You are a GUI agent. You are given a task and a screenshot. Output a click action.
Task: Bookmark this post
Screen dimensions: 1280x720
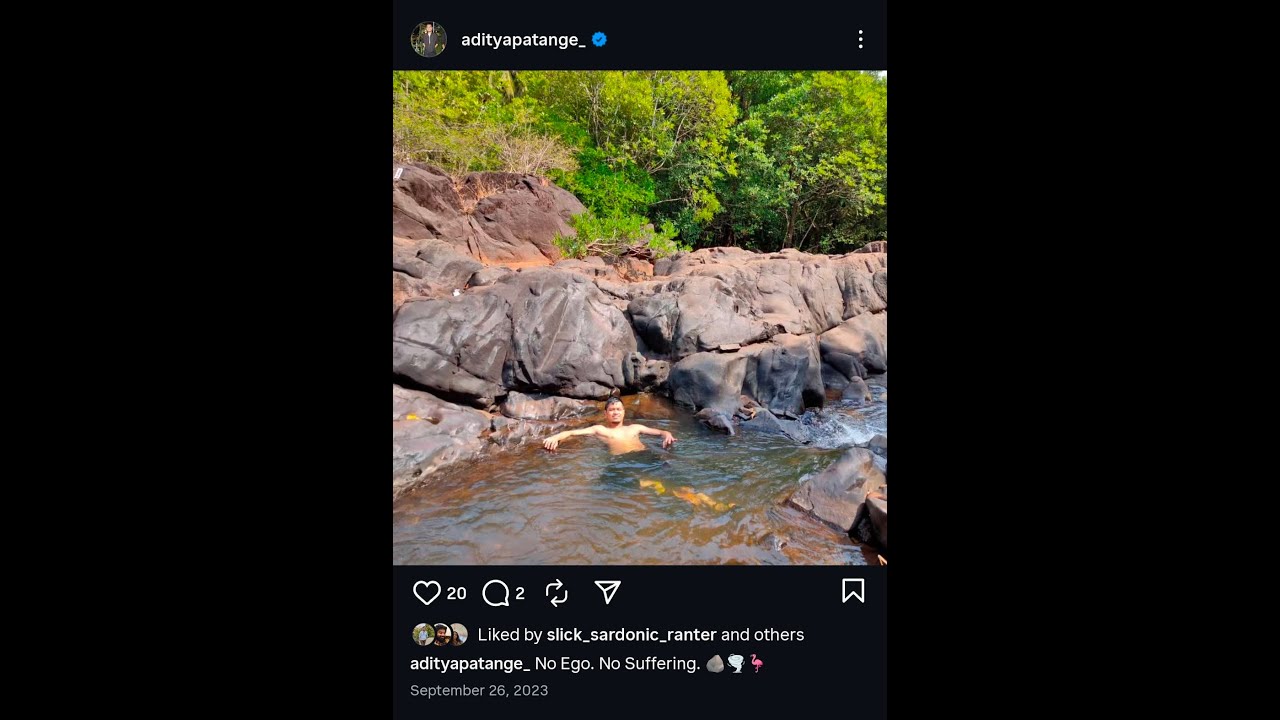[853, 591]
